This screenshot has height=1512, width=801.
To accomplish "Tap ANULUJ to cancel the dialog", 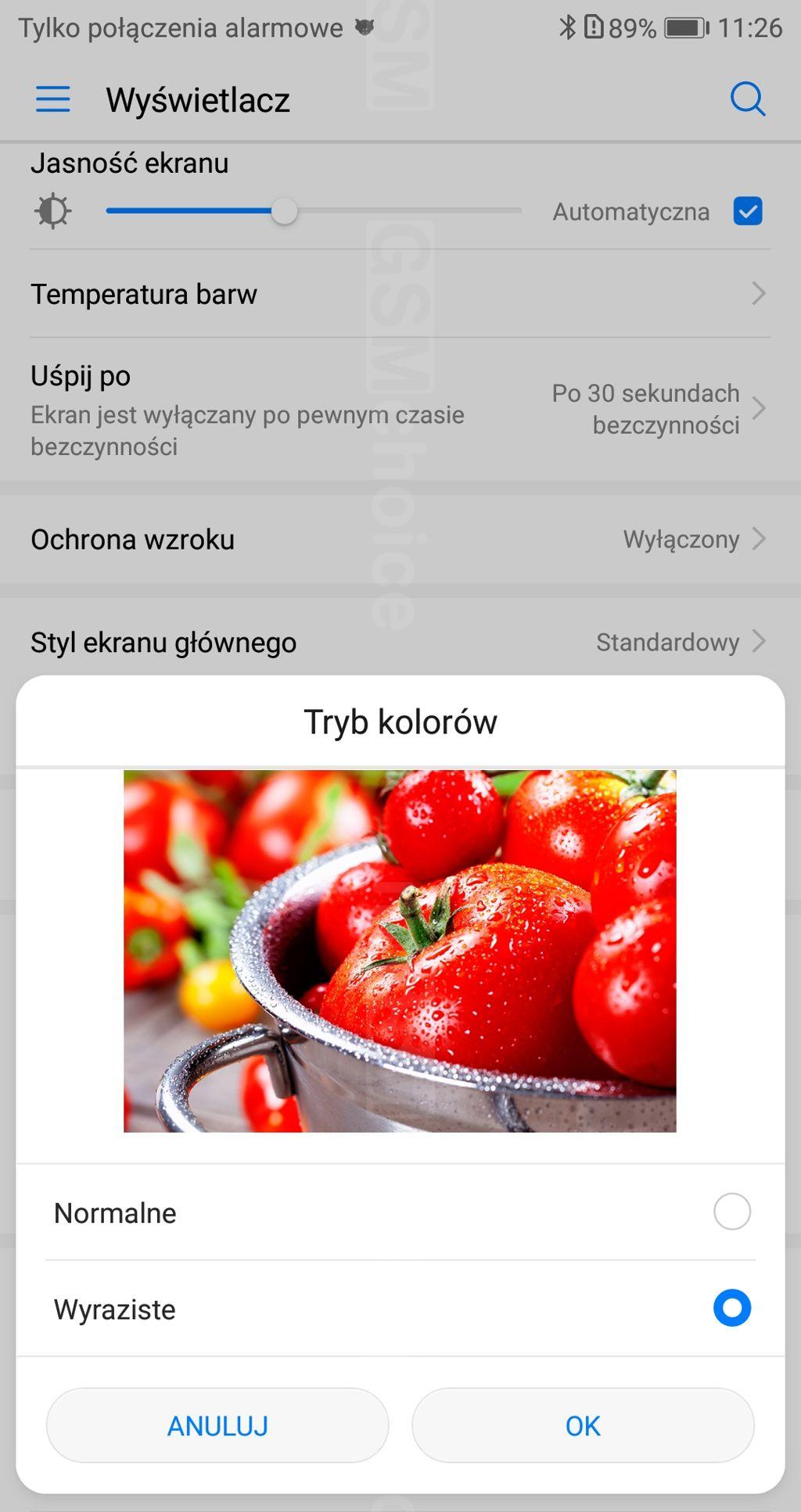I will (x=217, y=1425).
